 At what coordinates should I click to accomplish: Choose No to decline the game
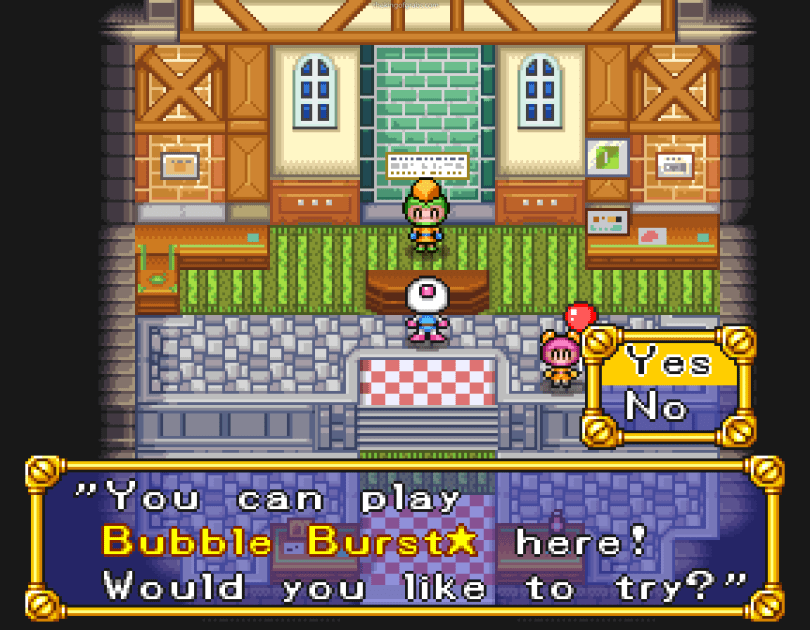click(x=658, y=407)
